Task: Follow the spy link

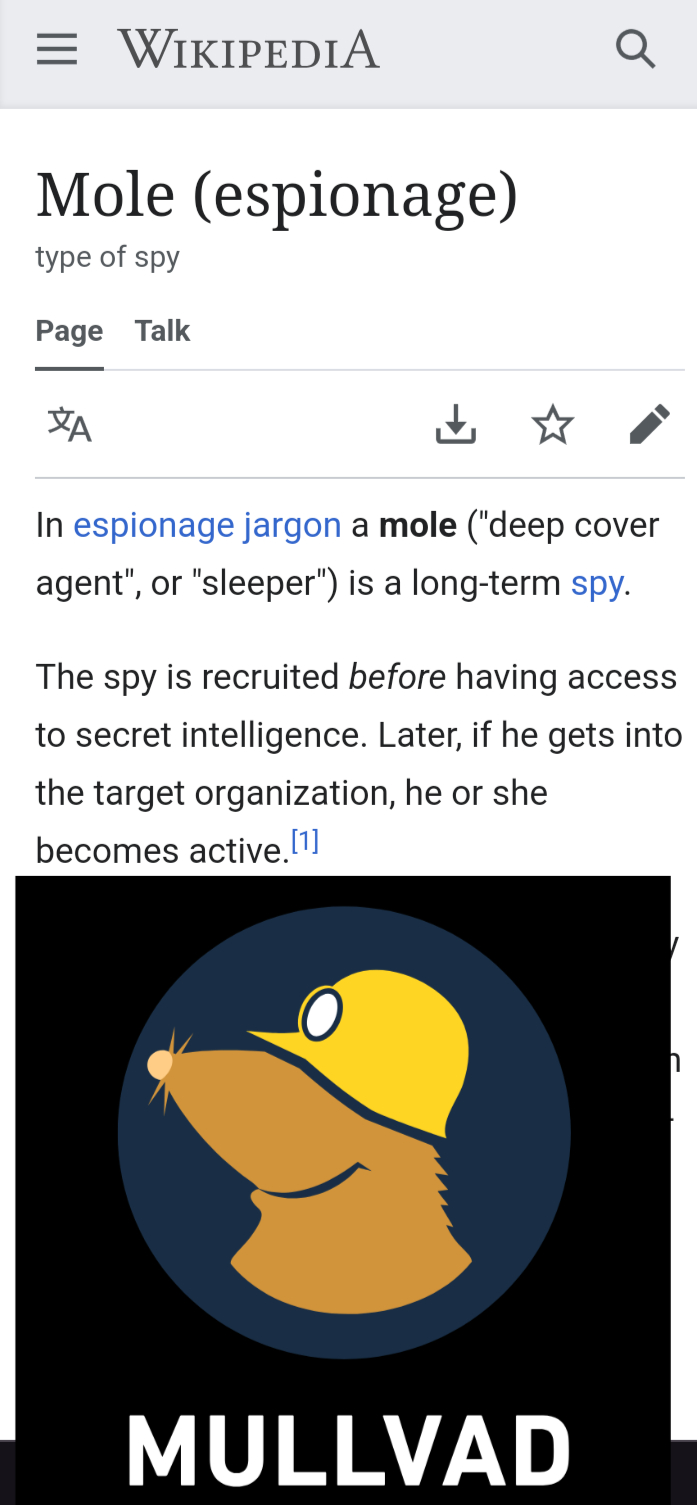Action: [597, 583]
